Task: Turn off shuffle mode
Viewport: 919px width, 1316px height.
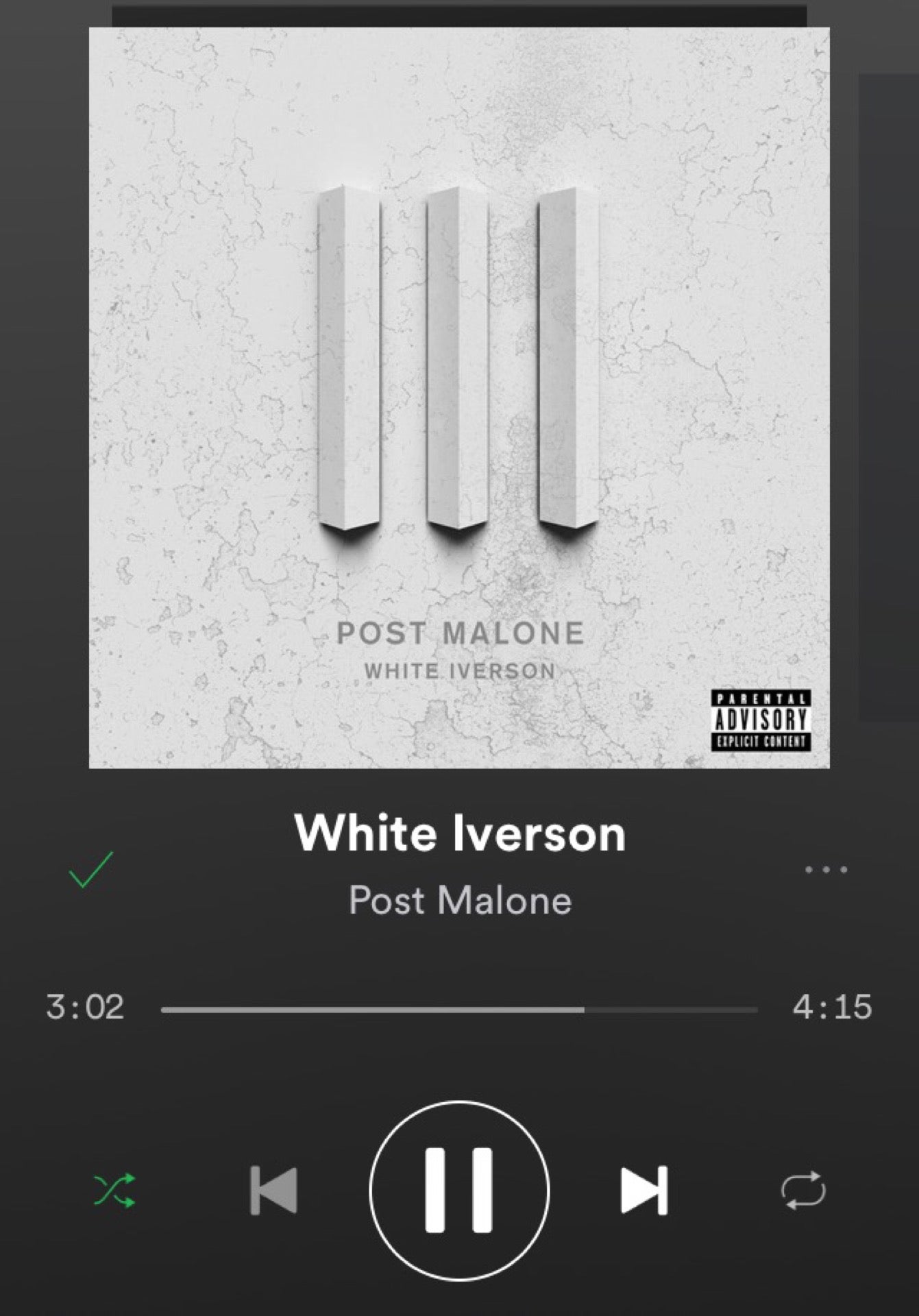Action: click(114, 1191)
